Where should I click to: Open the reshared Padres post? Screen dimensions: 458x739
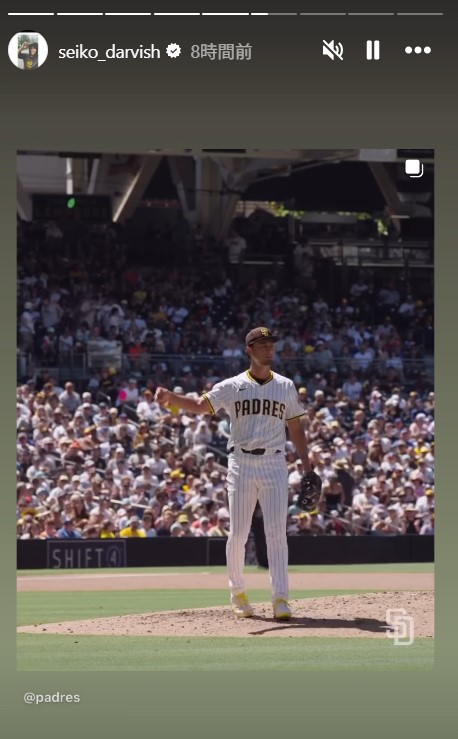[225, 410]
